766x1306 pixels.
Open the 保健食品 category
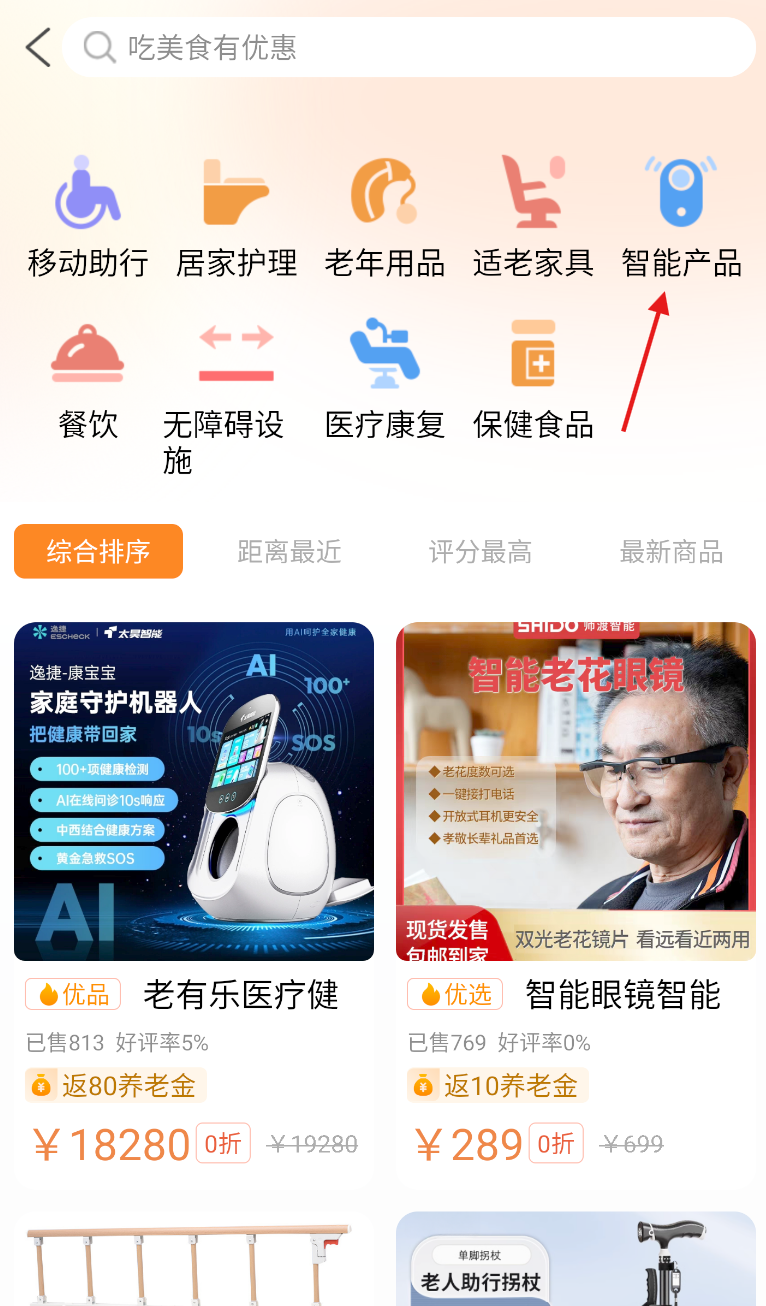click(x=532, y=380)
